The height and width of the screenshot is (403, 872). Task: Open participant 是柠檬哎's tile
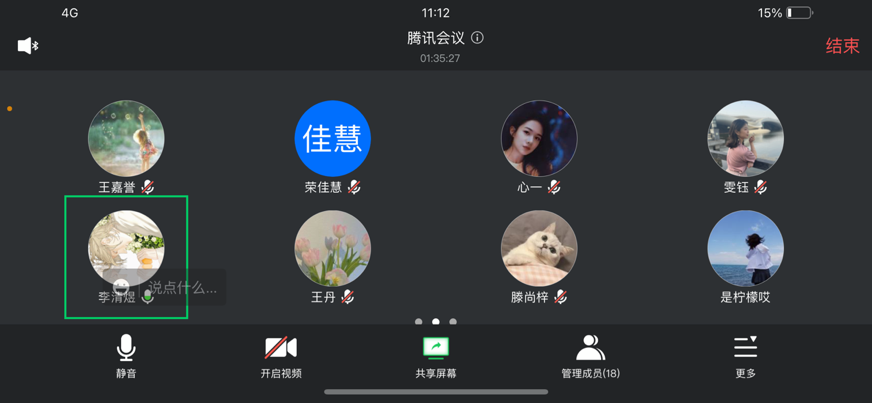[745, 249]
